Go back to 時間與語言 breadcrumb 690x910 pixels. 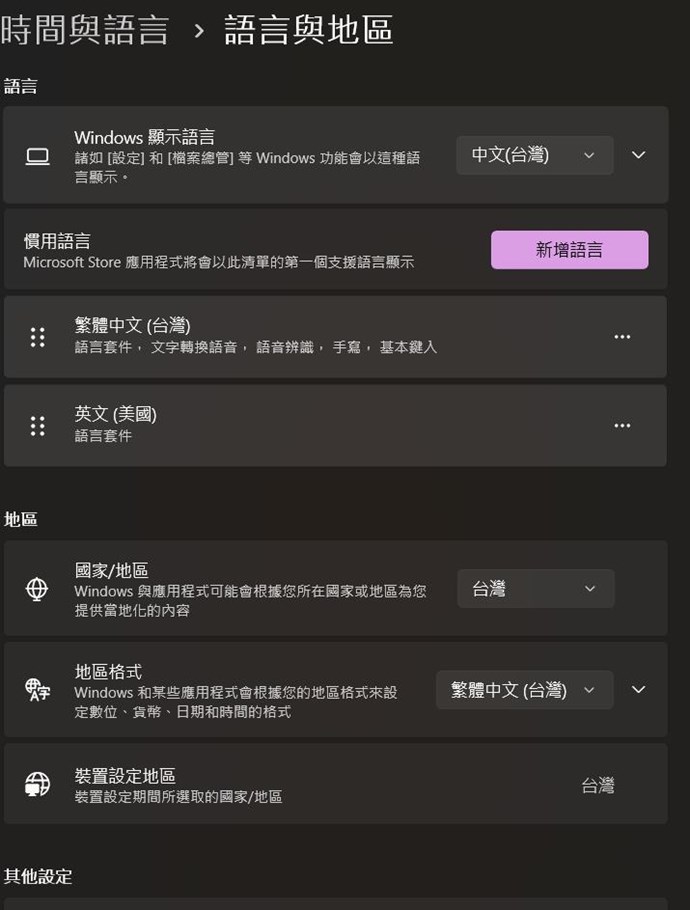pyautogui.click(x=85, y=30)
